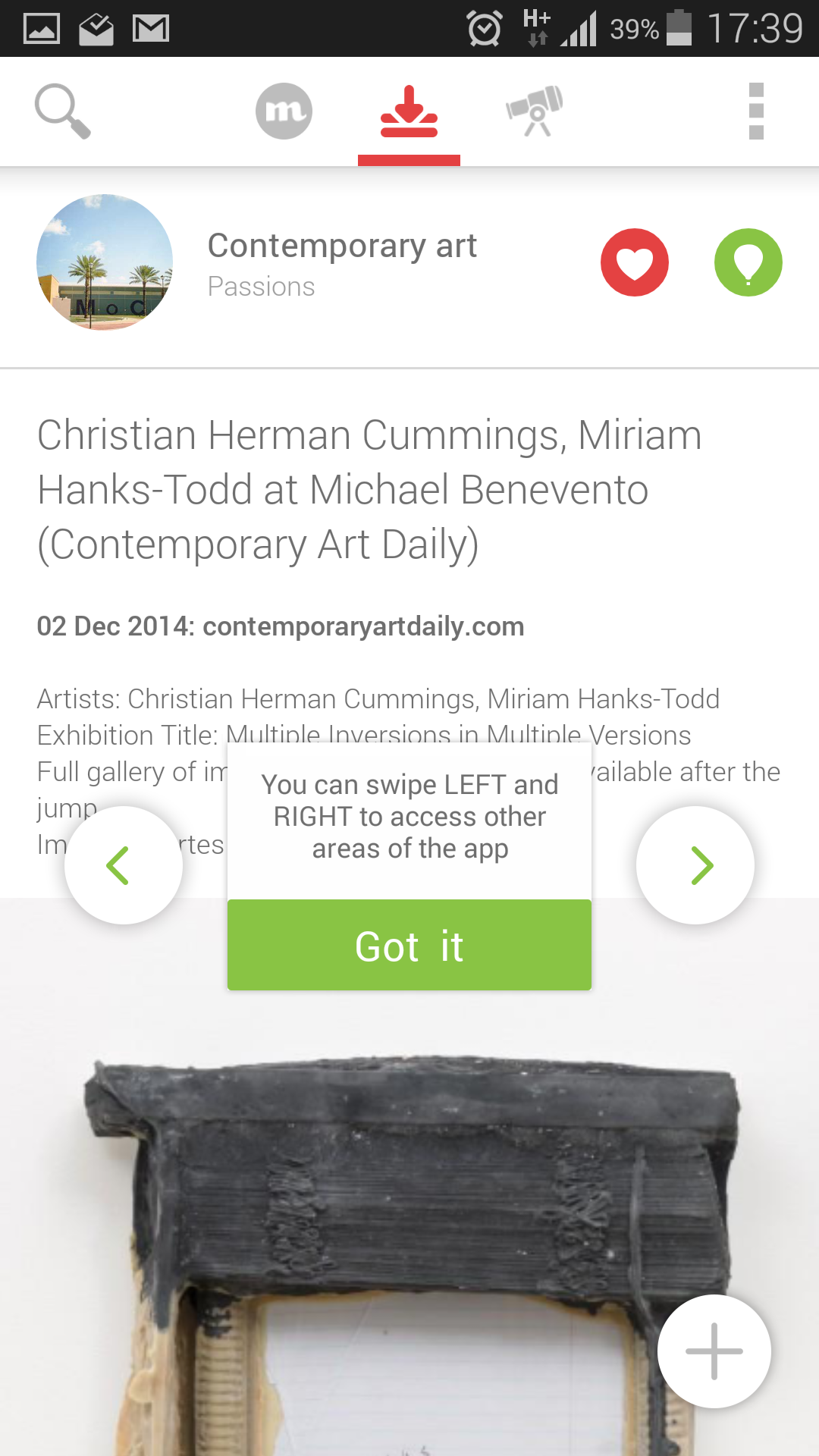Image resolution: width=819 pixels, height=1456 pixels.
Task: Go to previous area with left arrow
Action: tap(124, 865)
